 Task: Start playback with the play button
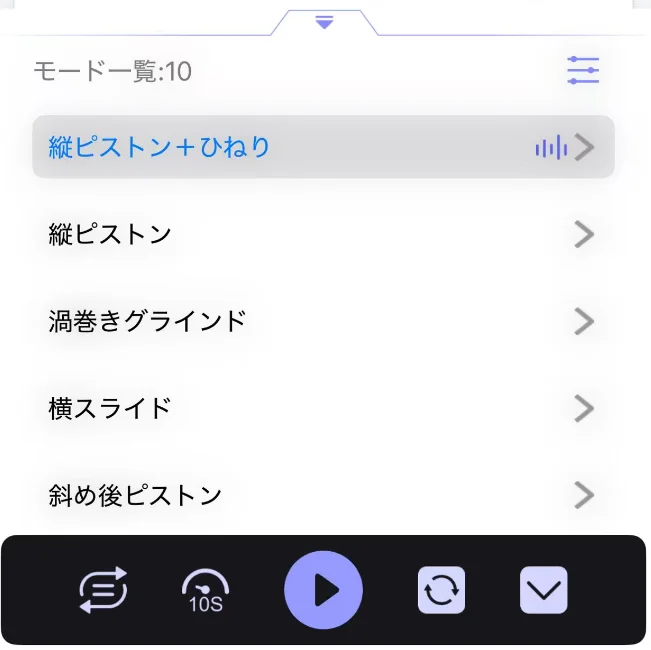[324, 590]
